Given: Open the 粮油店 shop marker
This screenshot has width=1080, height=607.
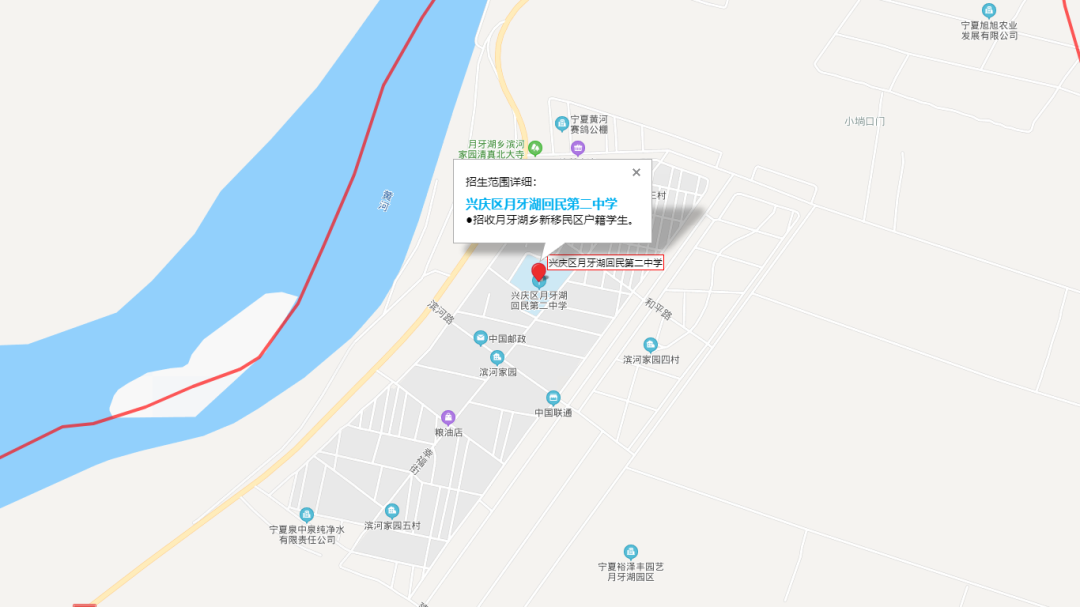Looking at the screenshot, I should click(448, 417).
